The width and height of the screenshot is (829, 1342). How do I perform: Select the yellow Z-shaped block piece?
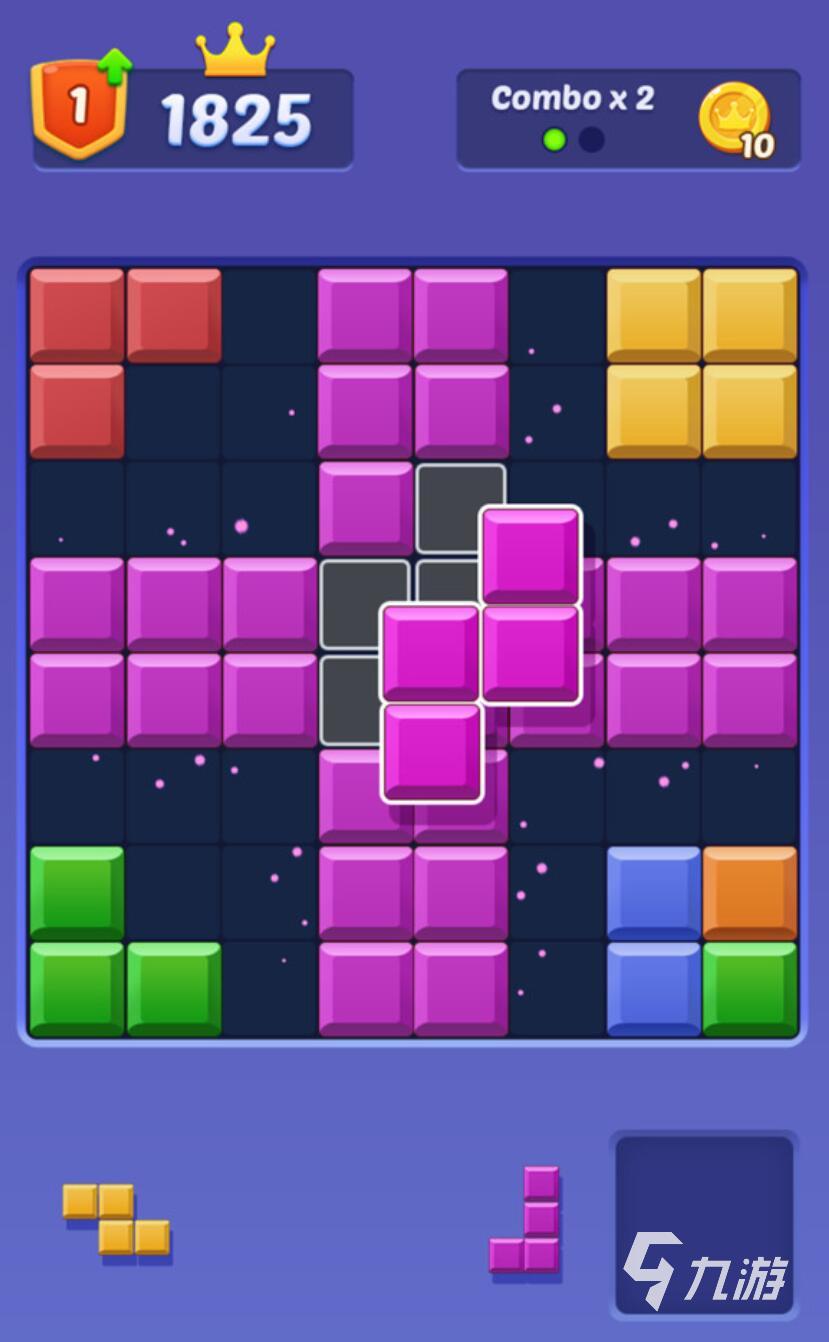click(116, 1219)
